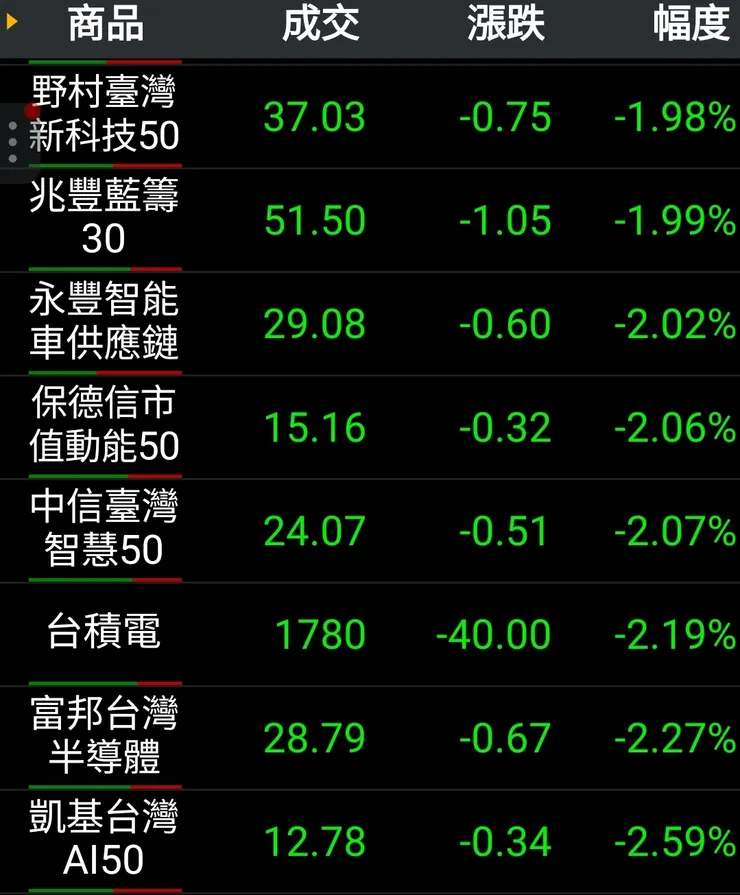740x895 pixels.
Task: Sort the list by 成交 column
Action: click(x=320, y=26)
